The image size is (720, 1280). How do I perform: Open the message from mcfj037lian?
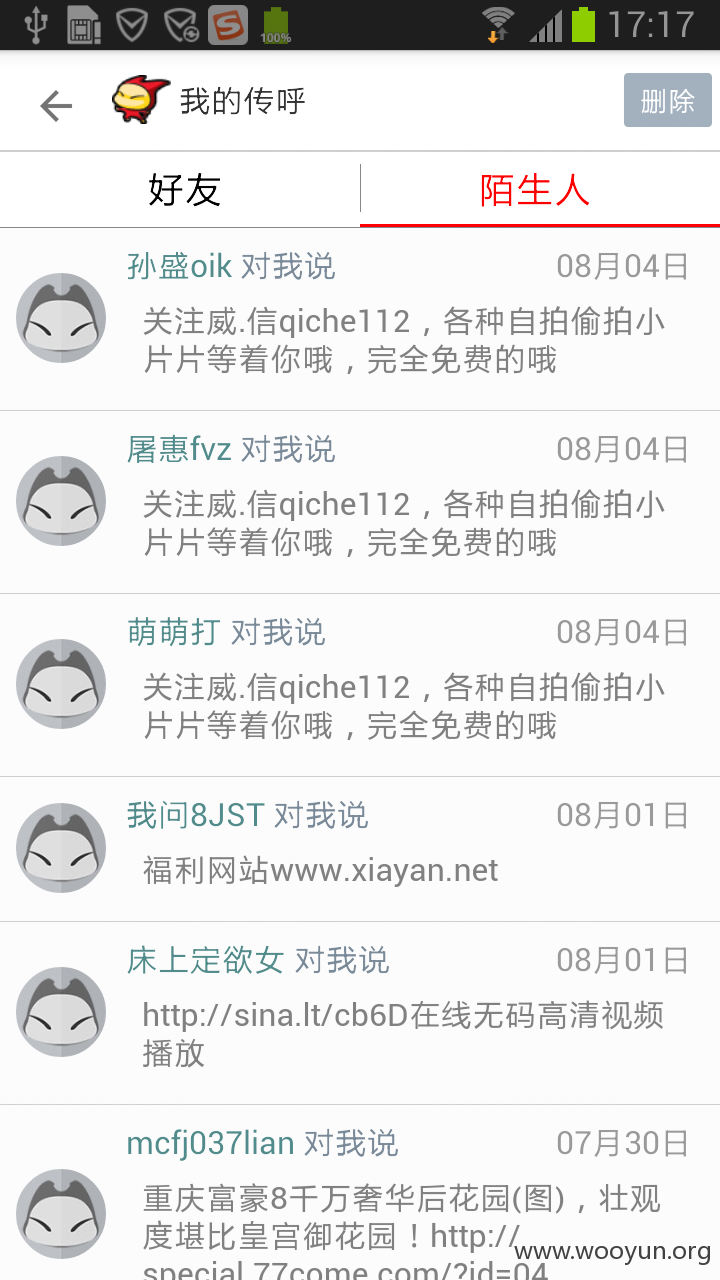click(x=360, y=1192)
